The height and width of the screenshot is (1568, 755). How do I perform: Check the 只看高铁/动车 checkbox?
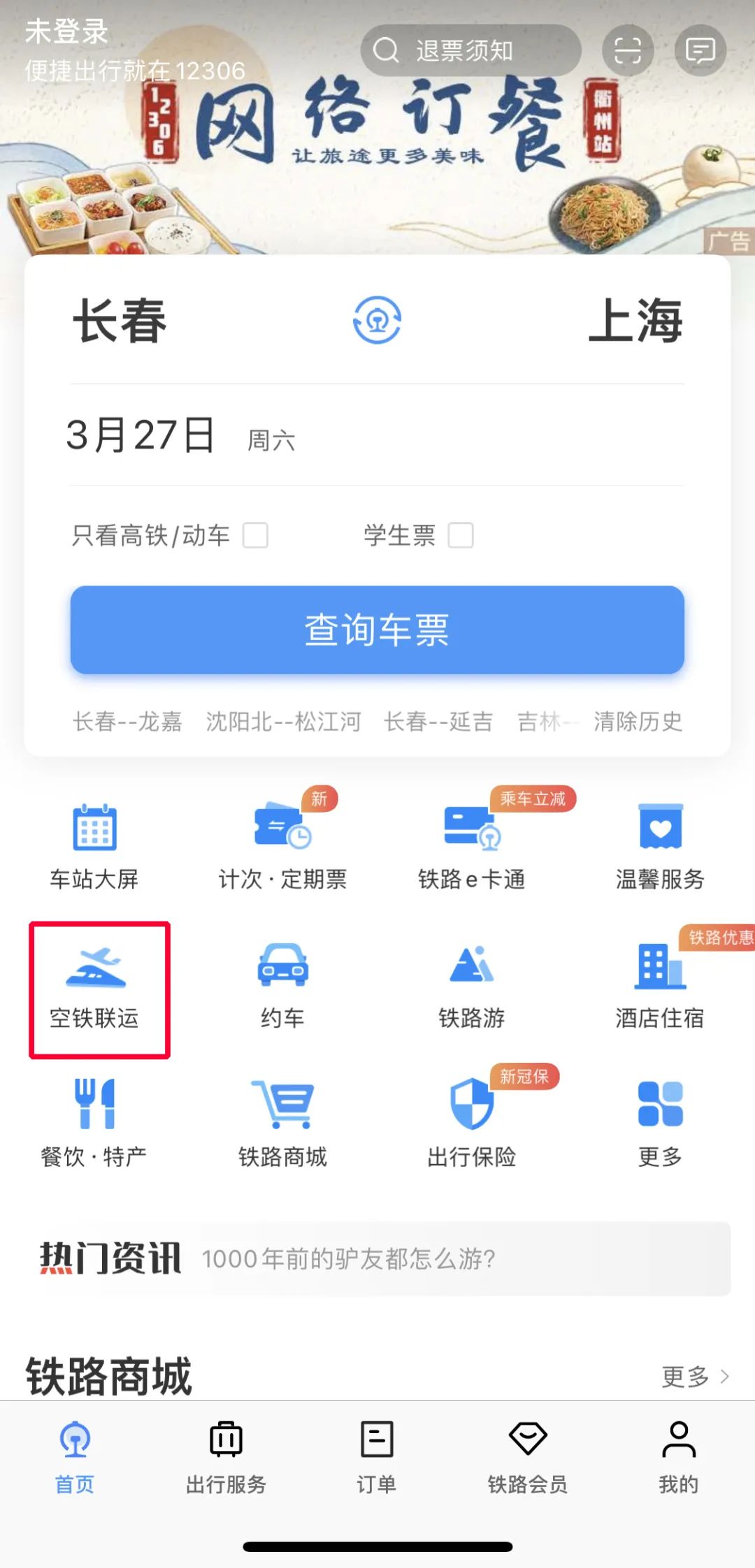(x=255, y=536)
